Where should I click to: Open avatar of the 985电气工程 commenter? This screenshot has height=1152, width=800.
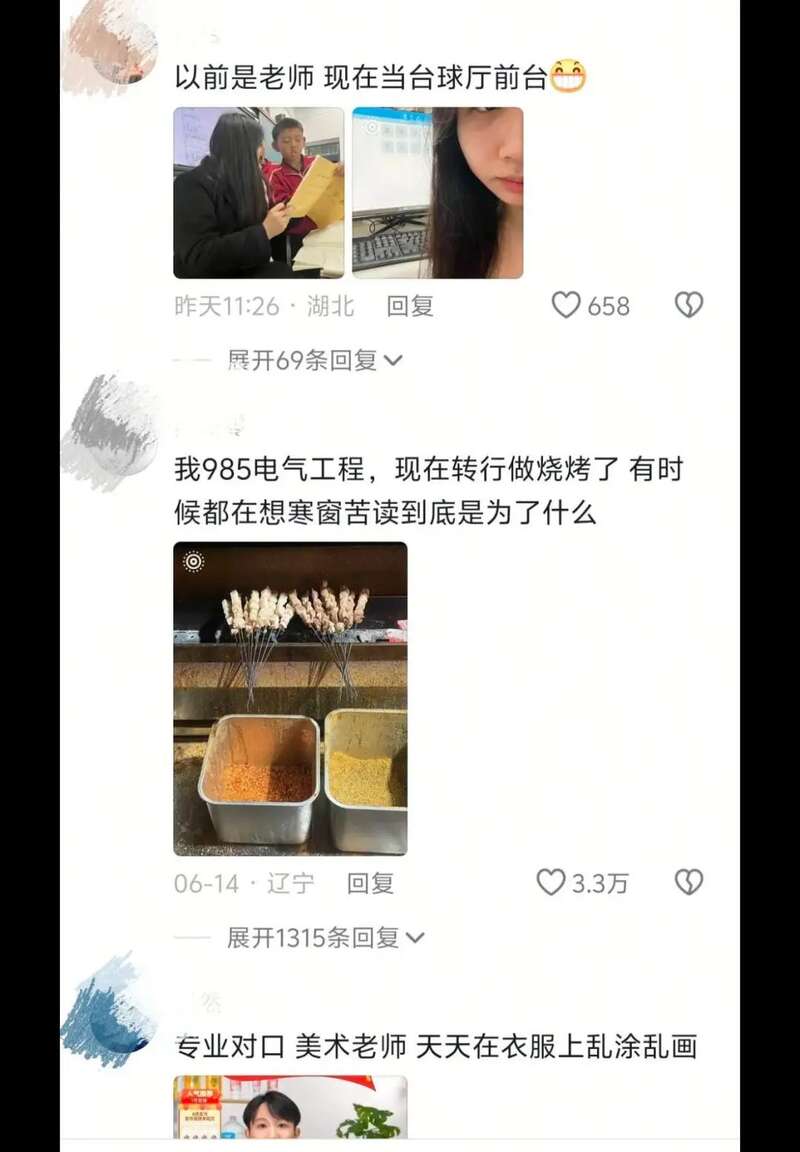[x=112, y=430]
